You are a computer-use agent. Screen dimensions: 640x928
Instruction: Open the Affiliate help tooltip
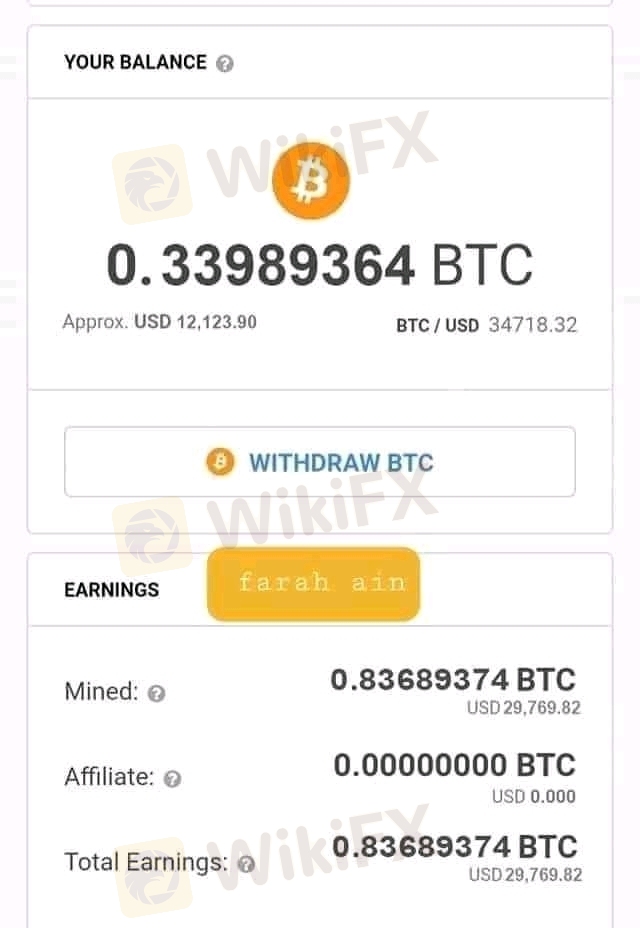pyautogui.click(x=172, y=778)
